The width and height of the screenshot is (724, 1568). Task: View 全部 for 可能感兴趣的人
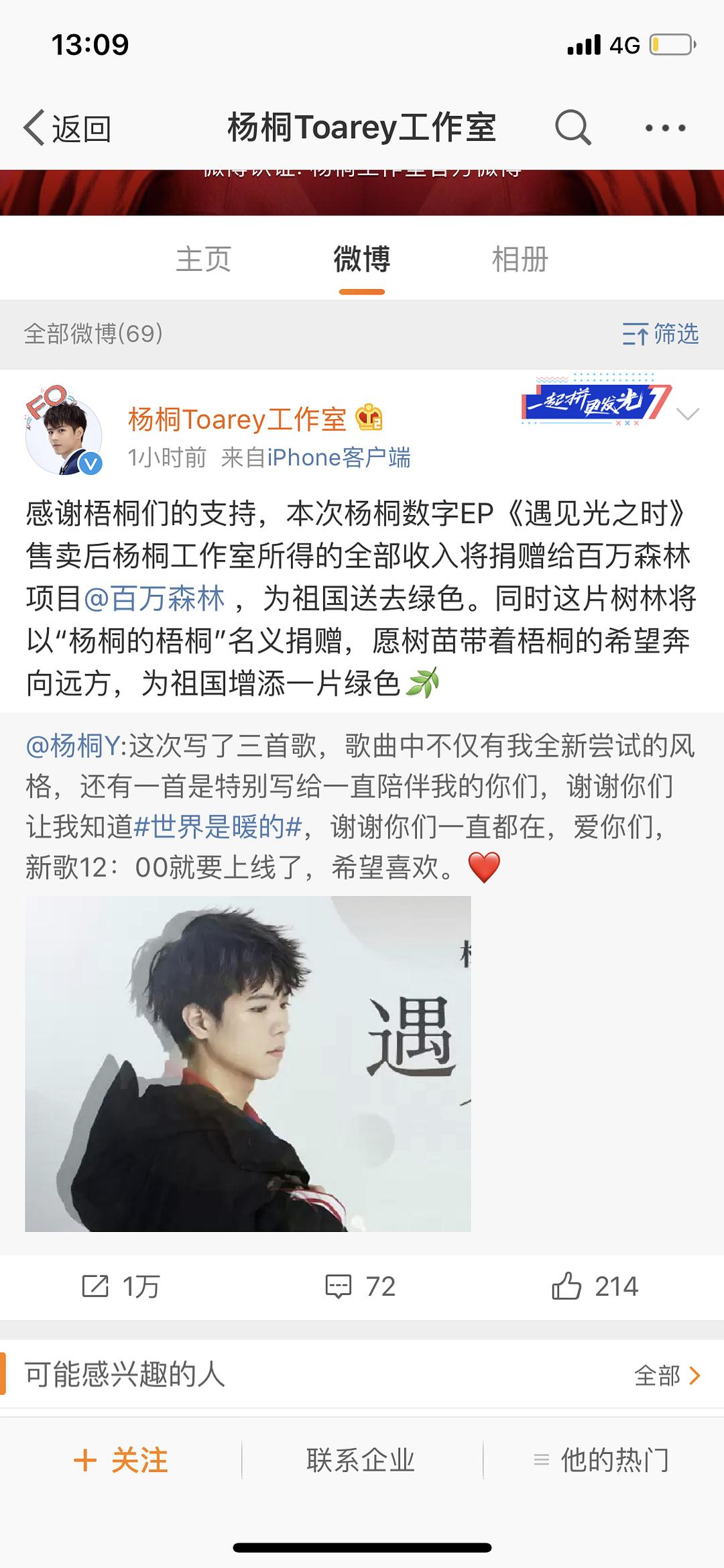coord(667,1376)
